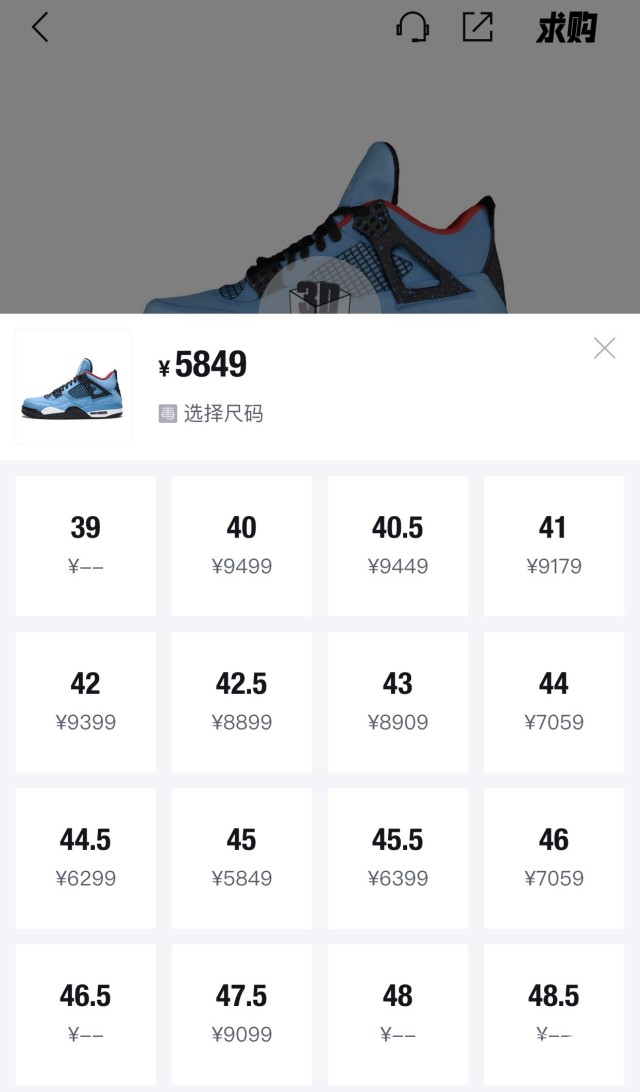Viewport: 640px width, 1092px height.
Task: Choose size 46 at ¥7059
Action: pos(553,858)
